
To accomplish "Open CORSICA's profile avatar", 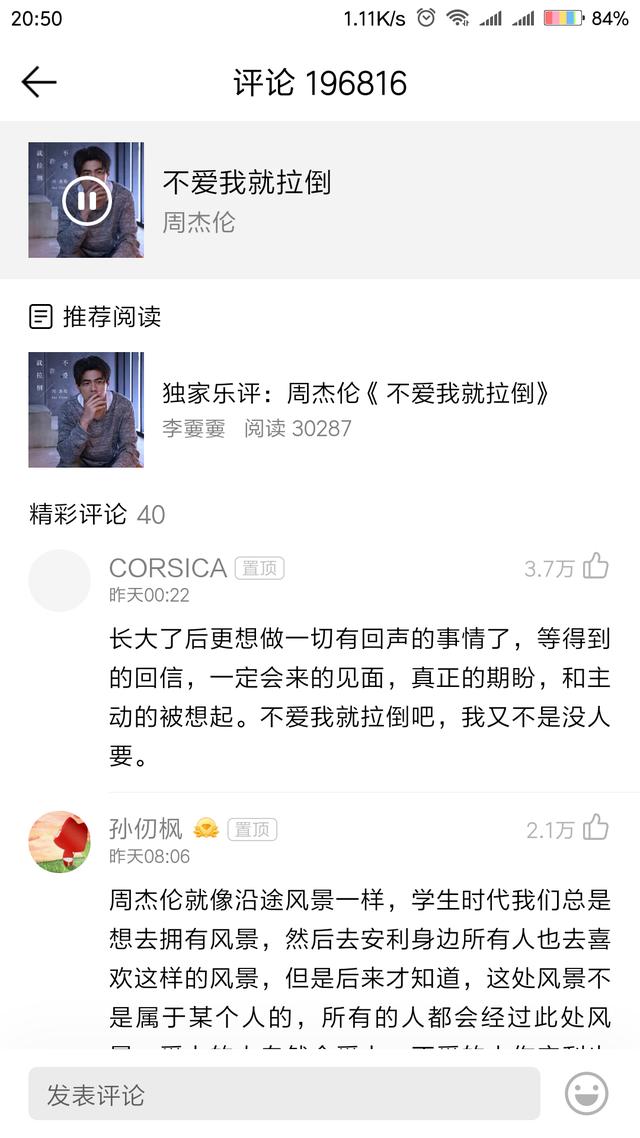I will coord(59,580).
